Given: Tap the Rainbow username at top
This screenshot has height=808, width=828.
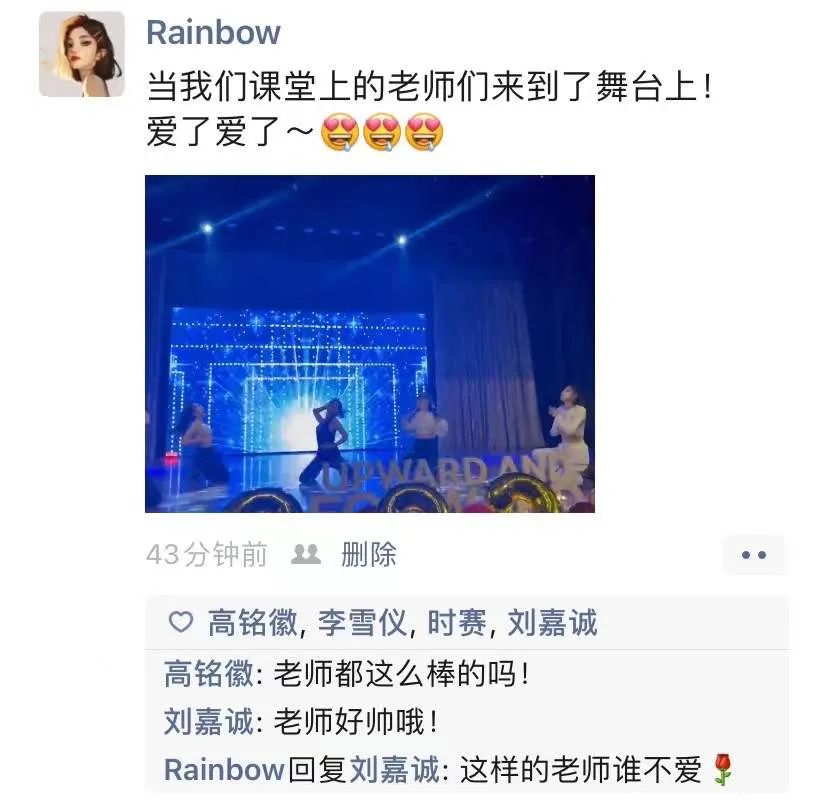Looking at the screenshot, I should [x=213, y=32].
